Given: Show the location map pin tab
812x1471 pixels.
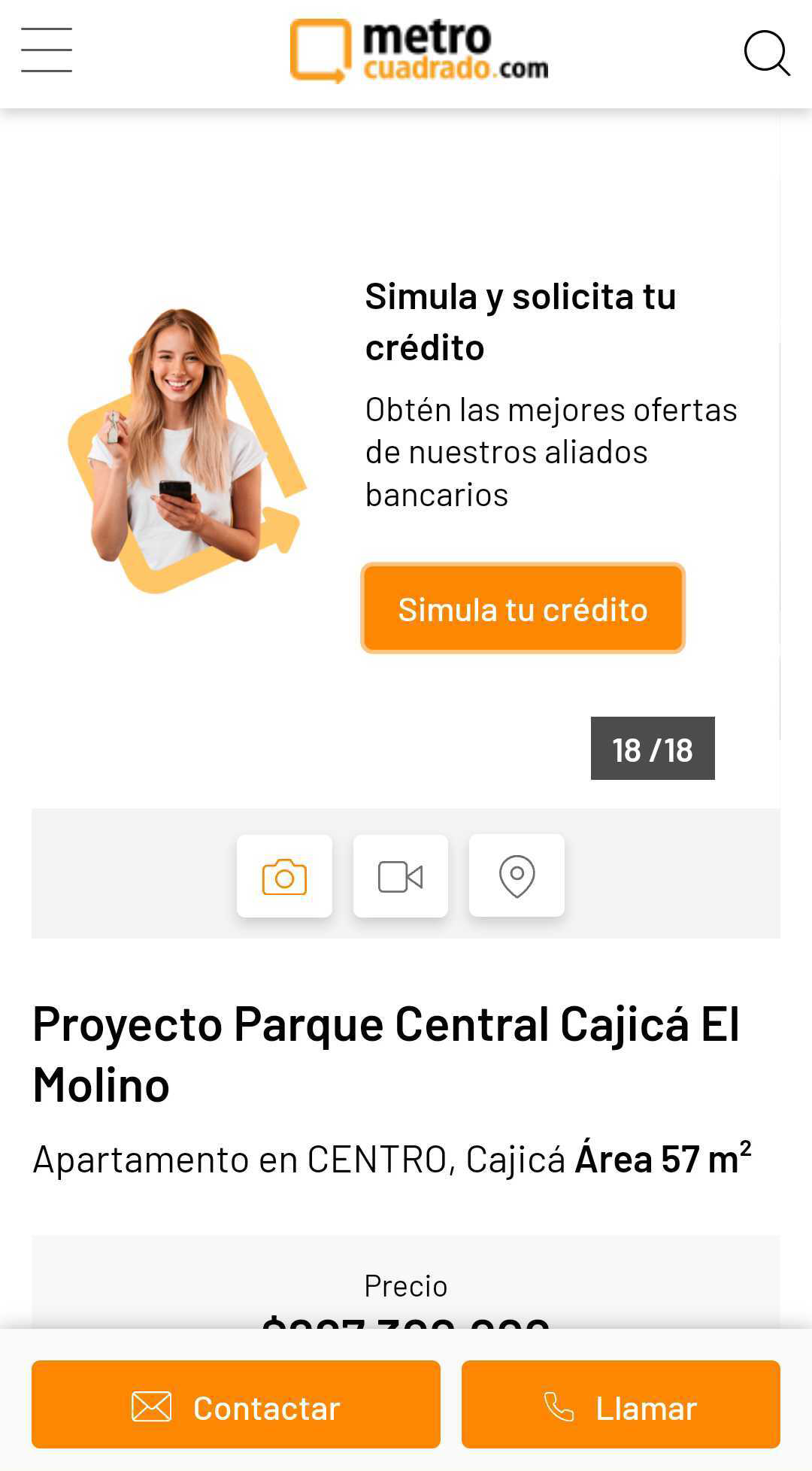Looking at the screenshot, I should pos(517,876).
